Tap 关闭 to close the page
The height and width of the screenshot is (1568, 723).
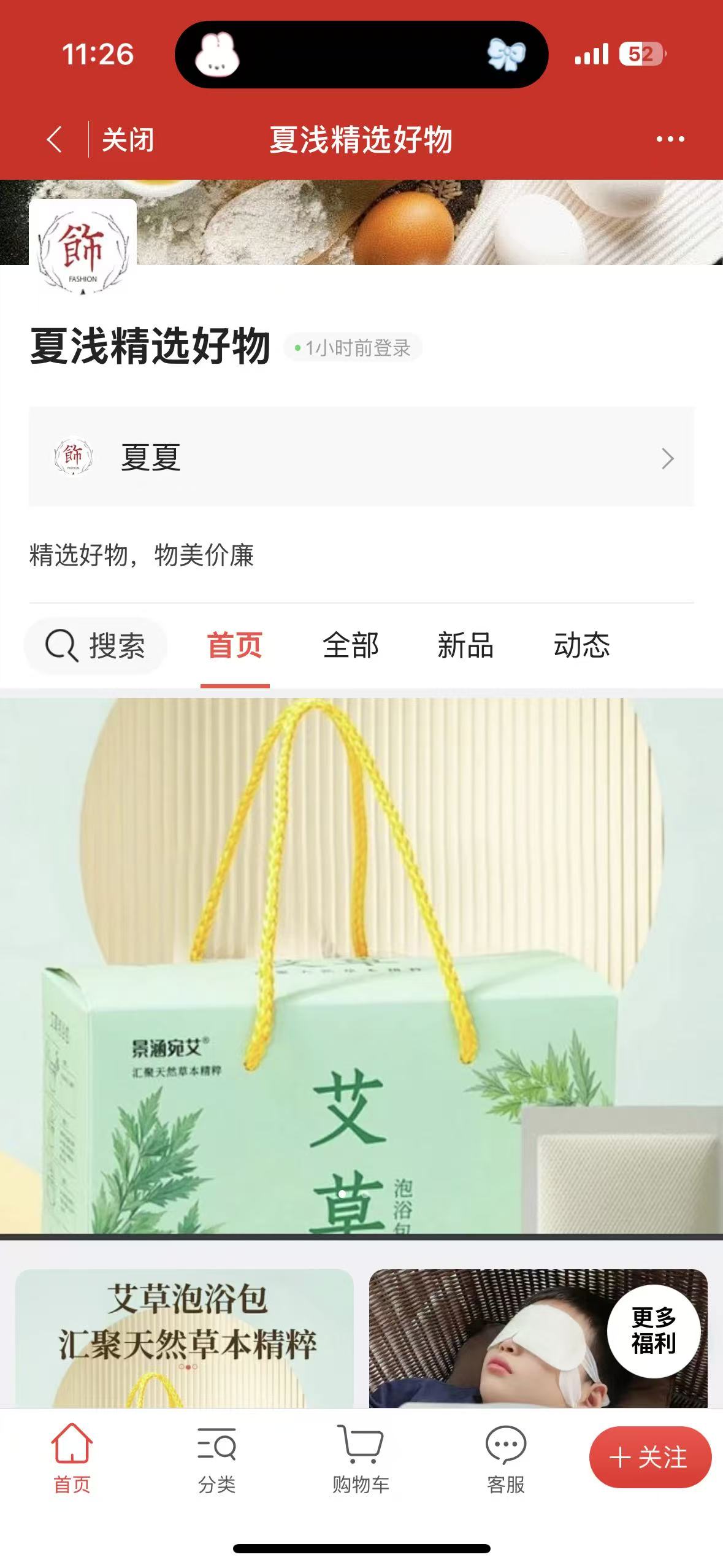click(128, 140)
